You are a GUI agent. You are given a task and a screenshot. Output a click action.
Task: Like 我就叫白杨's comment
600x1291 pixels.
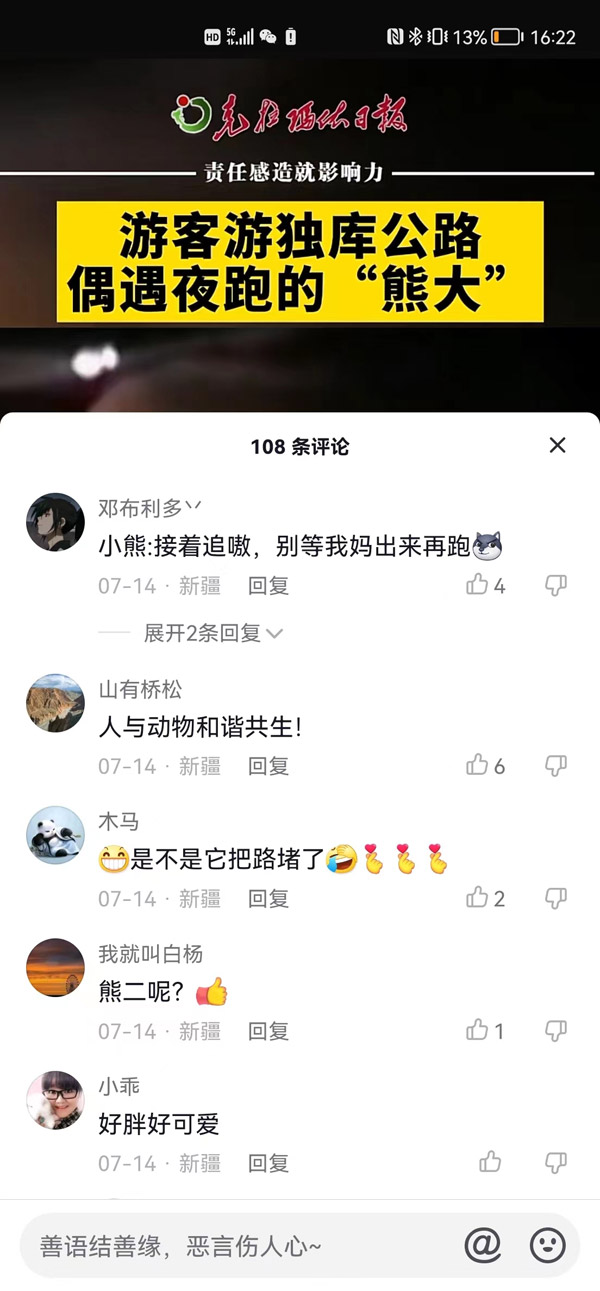(x=478, y=1029)
